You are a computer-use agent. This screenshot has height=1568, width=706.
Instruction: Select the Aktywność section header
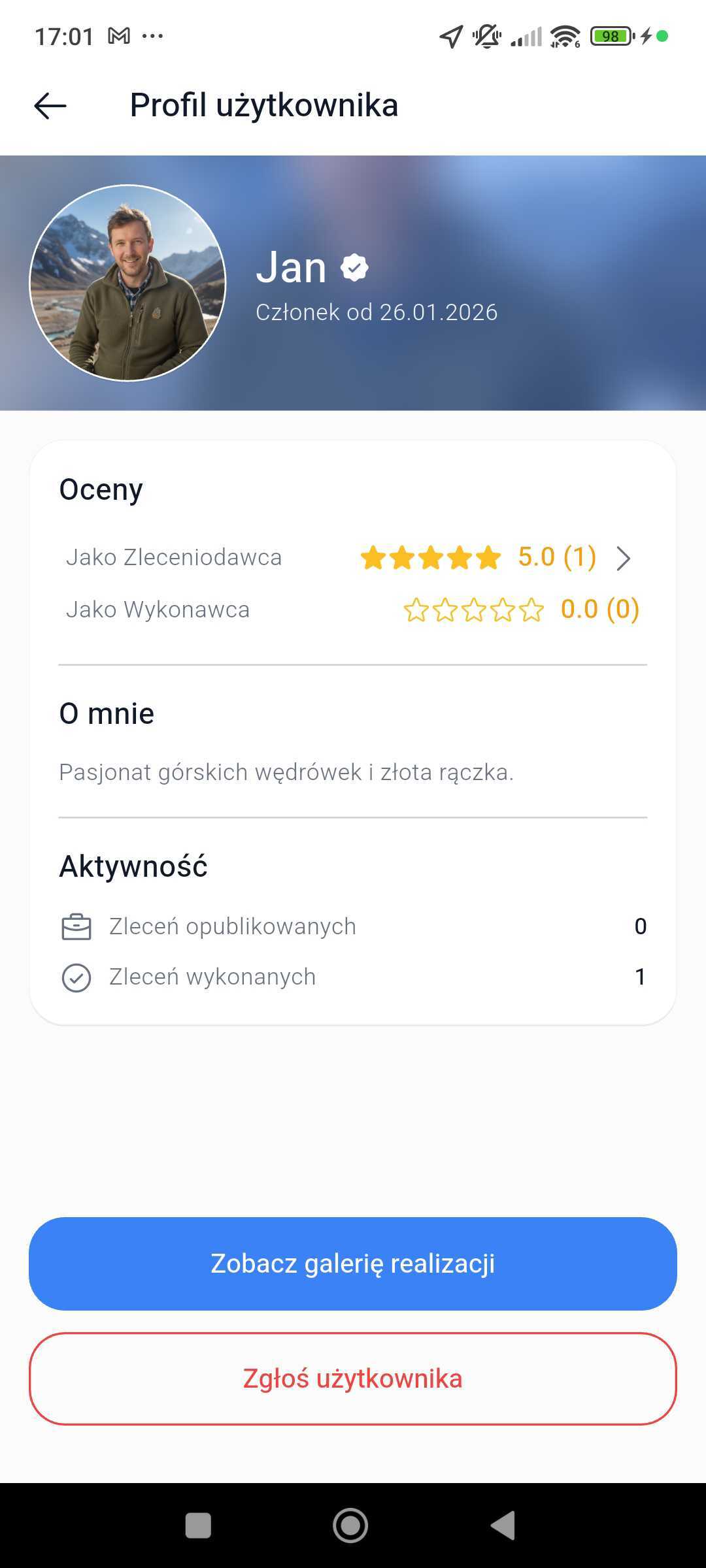pyautogui.click(x=133, y=866)
